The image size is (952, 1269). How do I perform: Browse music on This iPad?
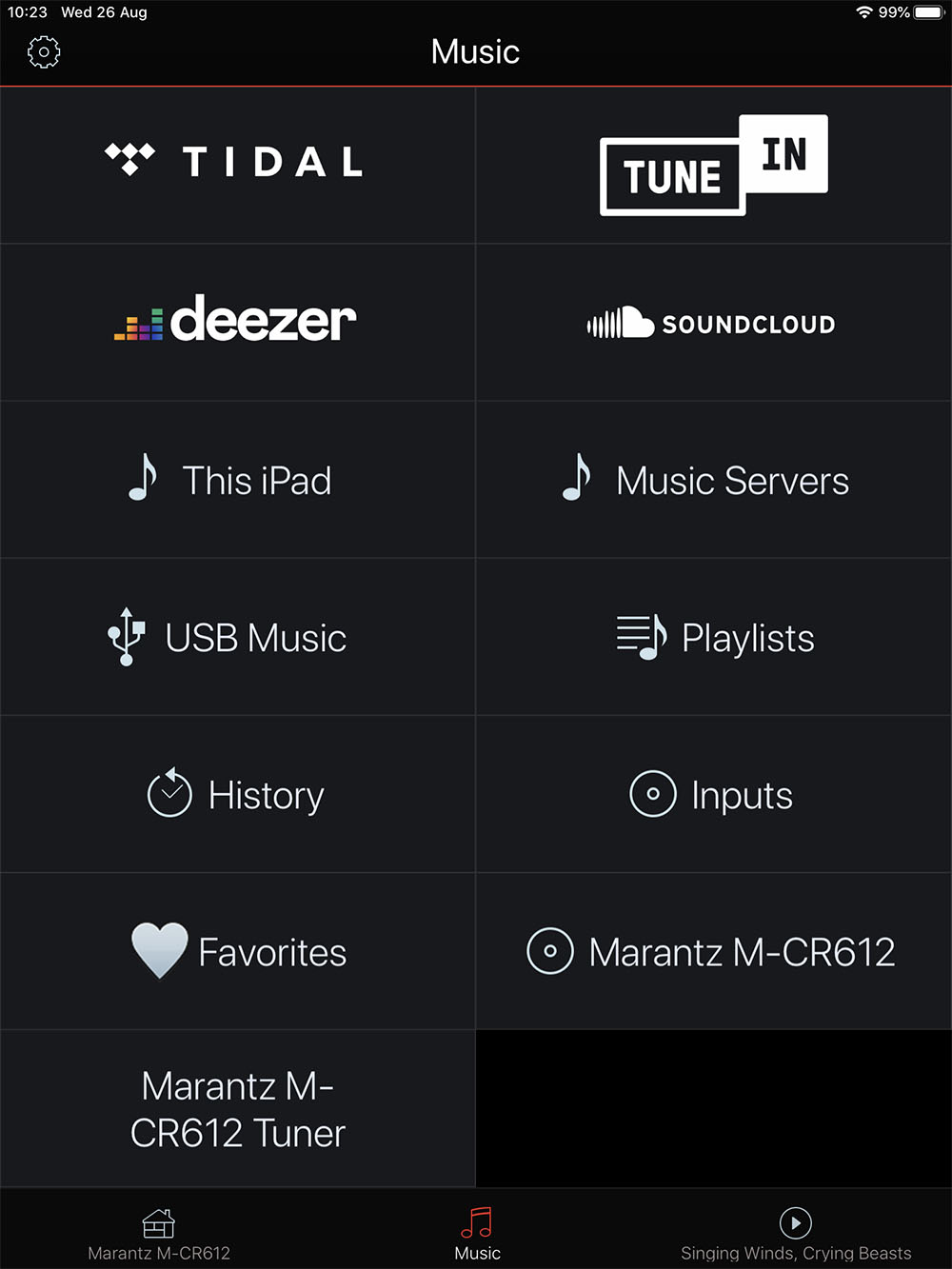(x=237, y=480)
